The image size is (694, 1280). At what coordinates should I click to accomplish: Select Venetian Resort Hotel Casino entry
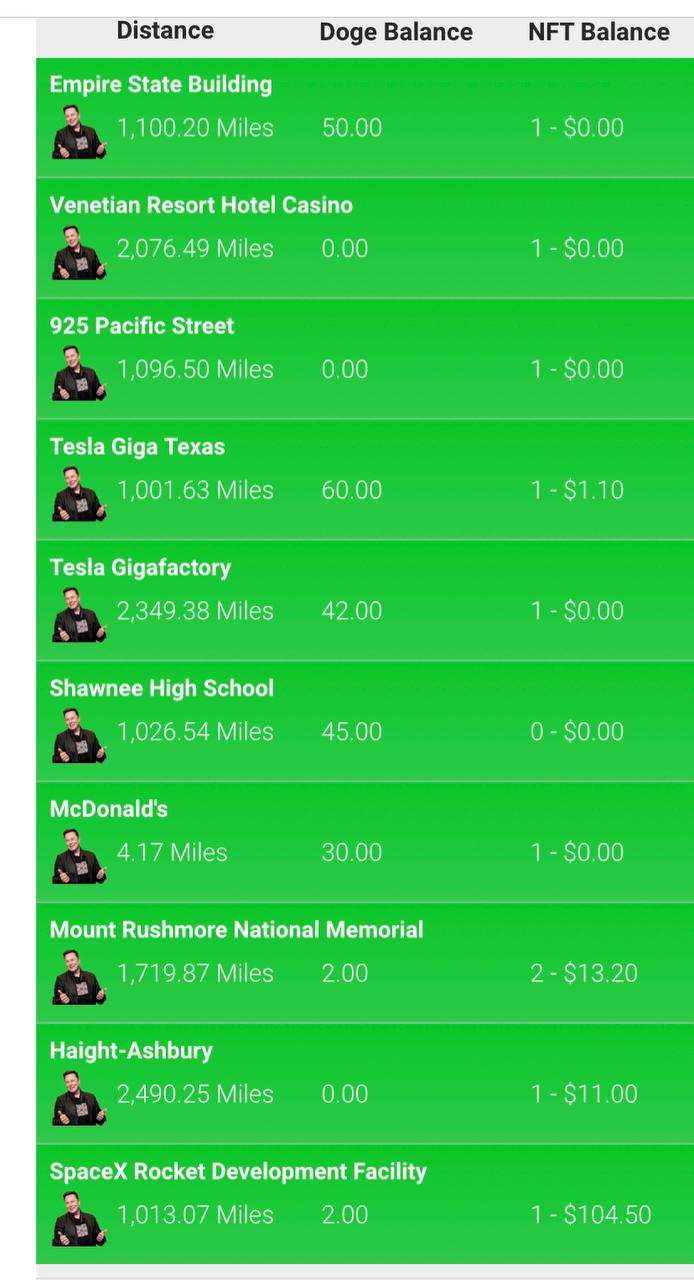(x=365, y=238)
